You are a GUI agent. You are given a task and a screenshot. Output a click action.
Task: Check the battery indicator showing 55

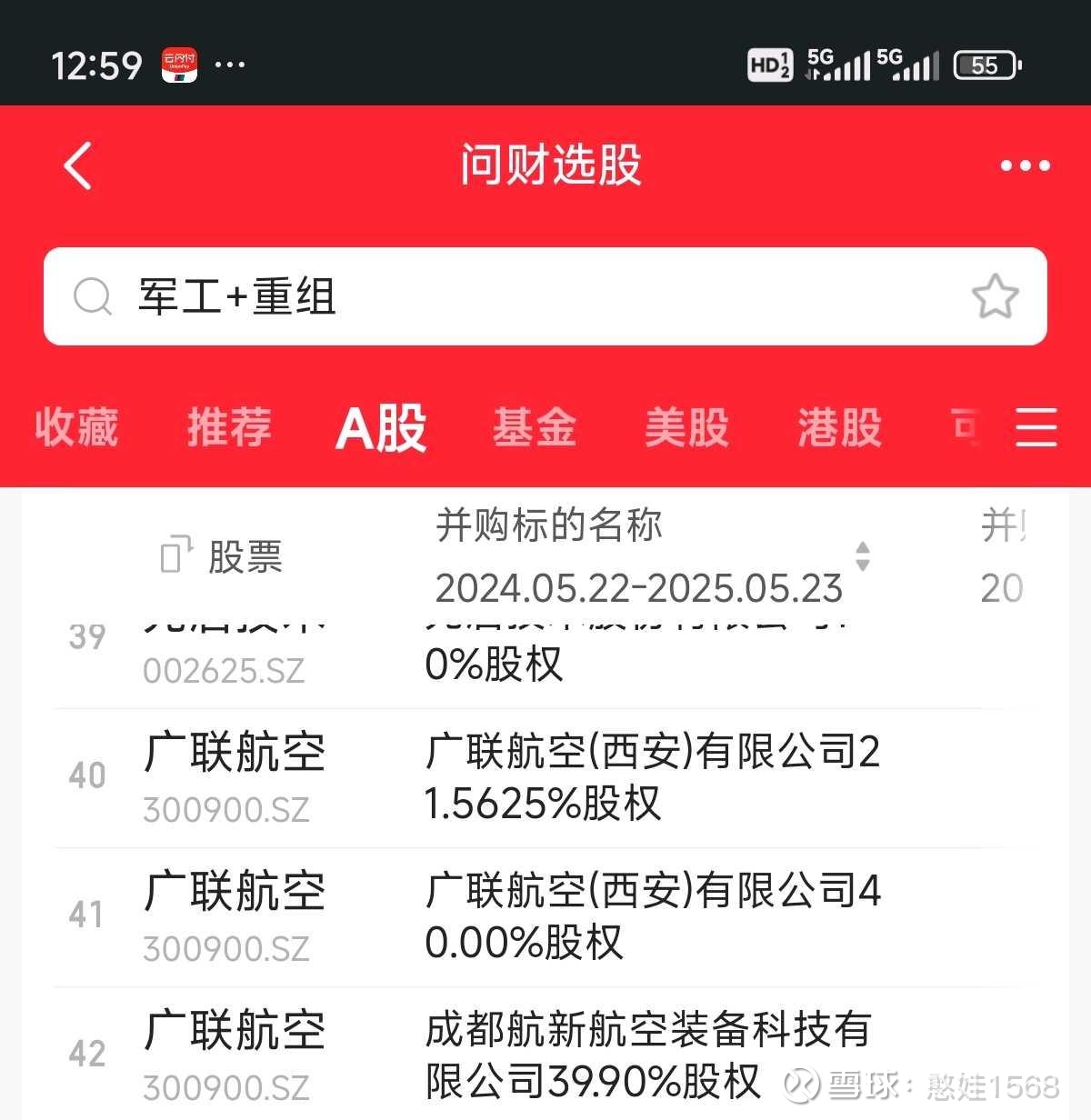pos(985,65)
